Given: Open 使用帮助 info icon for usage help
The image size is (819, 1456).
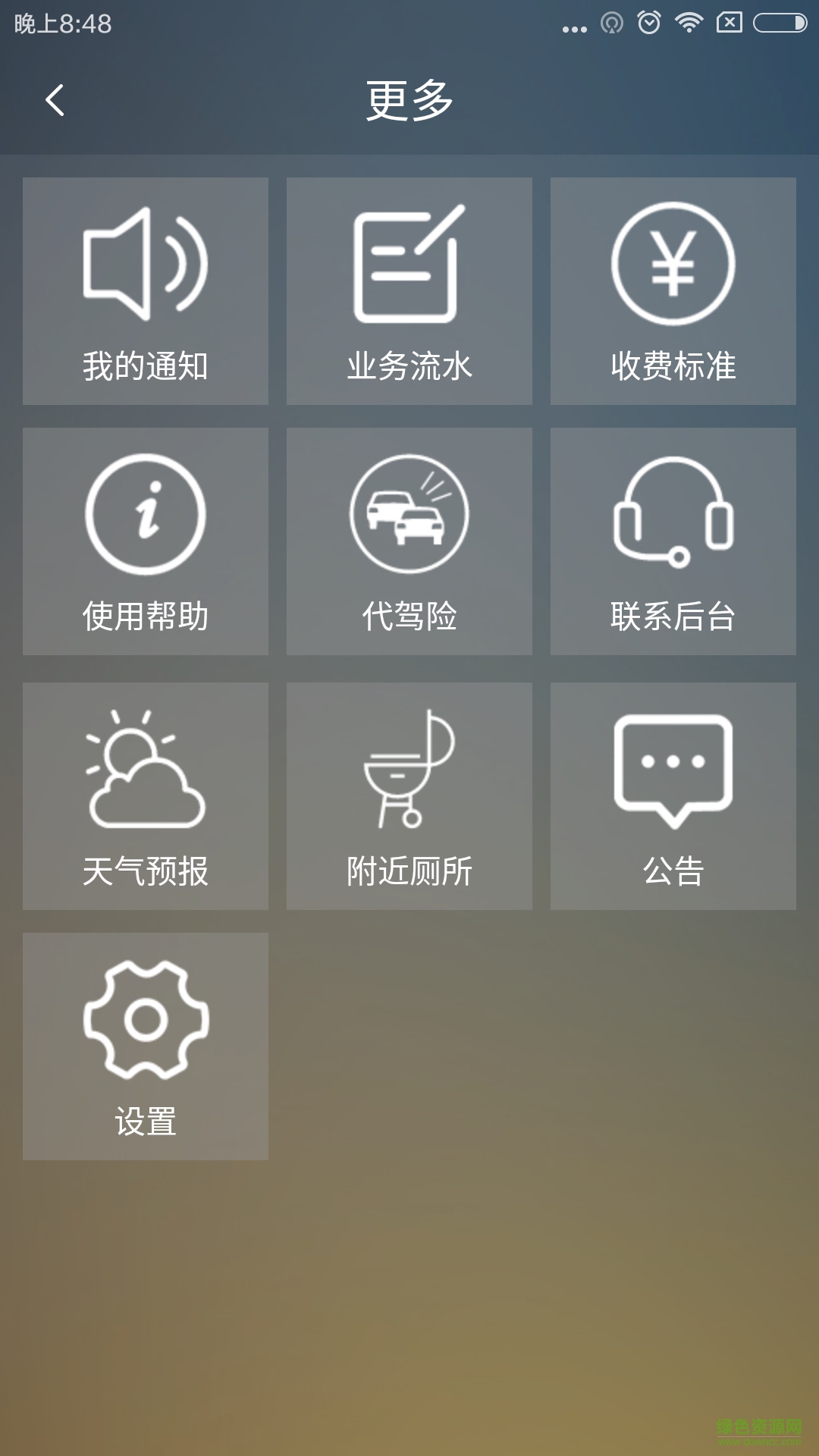Looking at the screenshot, I should tap(146, 513).
